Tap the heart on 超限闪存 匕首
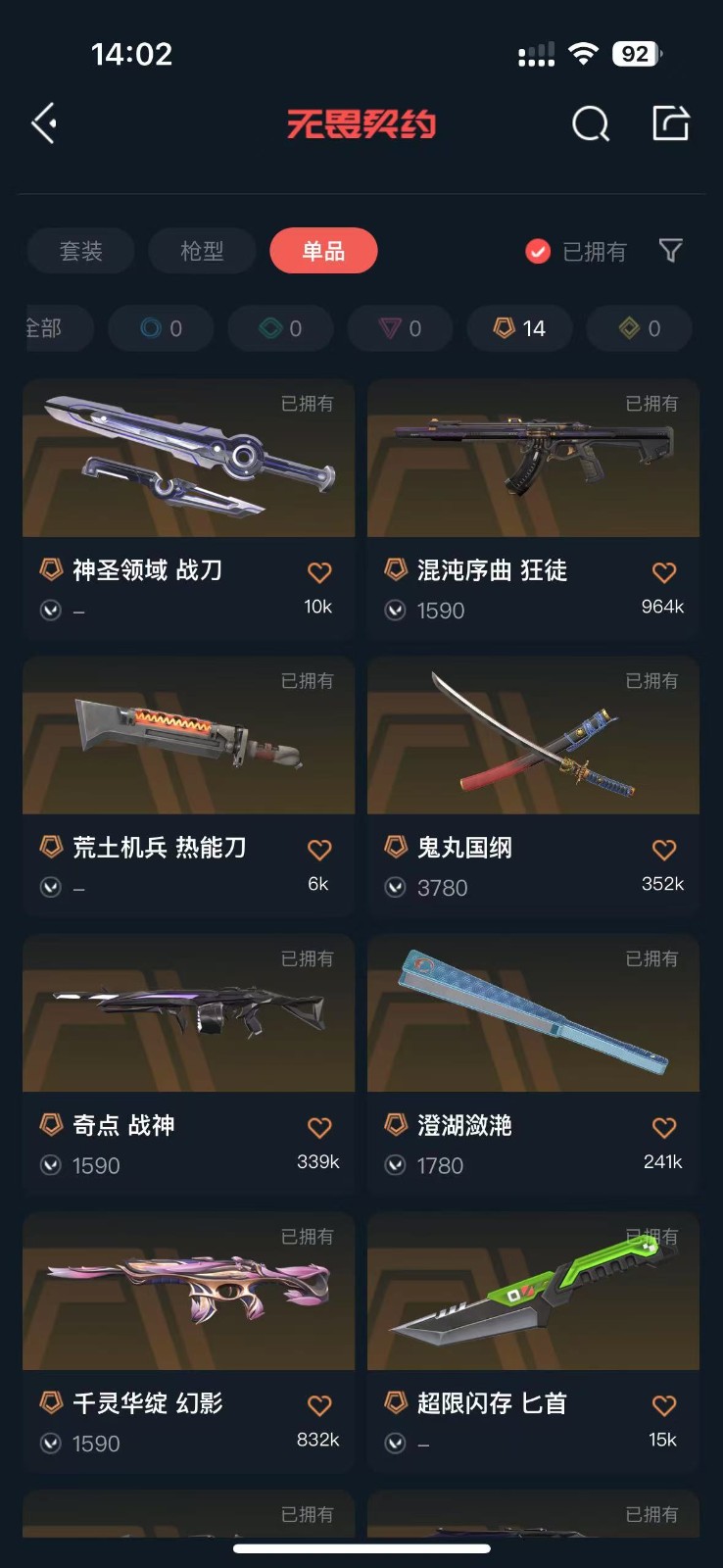The image size is (723, 1568). pos(664,1405)
